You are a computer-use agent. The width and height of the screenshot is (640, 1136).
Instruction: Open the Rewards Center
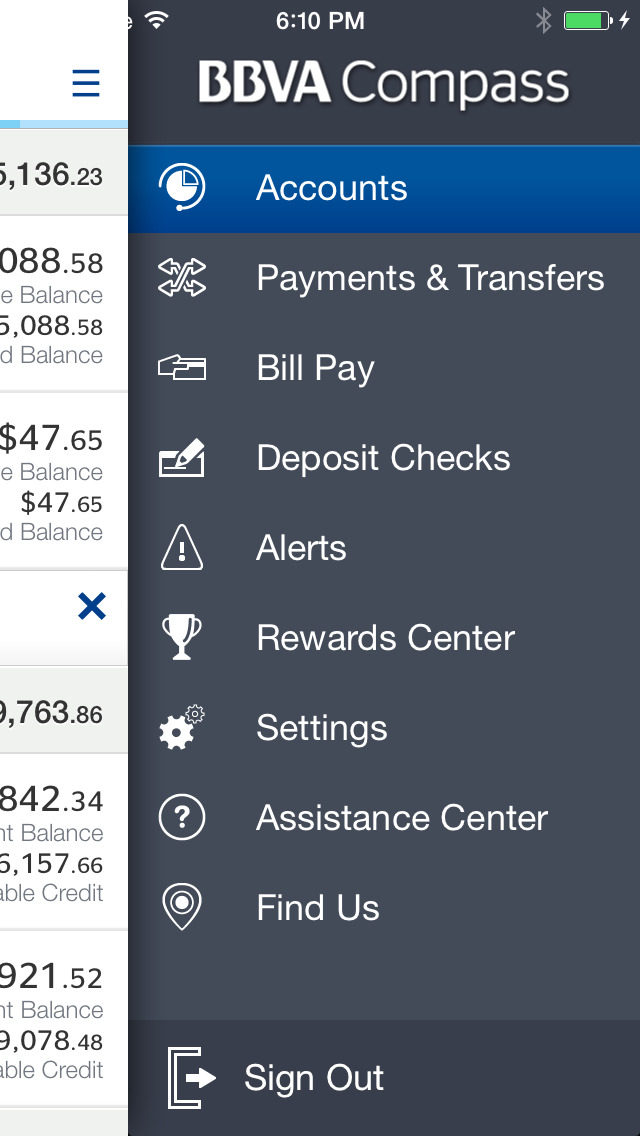(385, 638)
